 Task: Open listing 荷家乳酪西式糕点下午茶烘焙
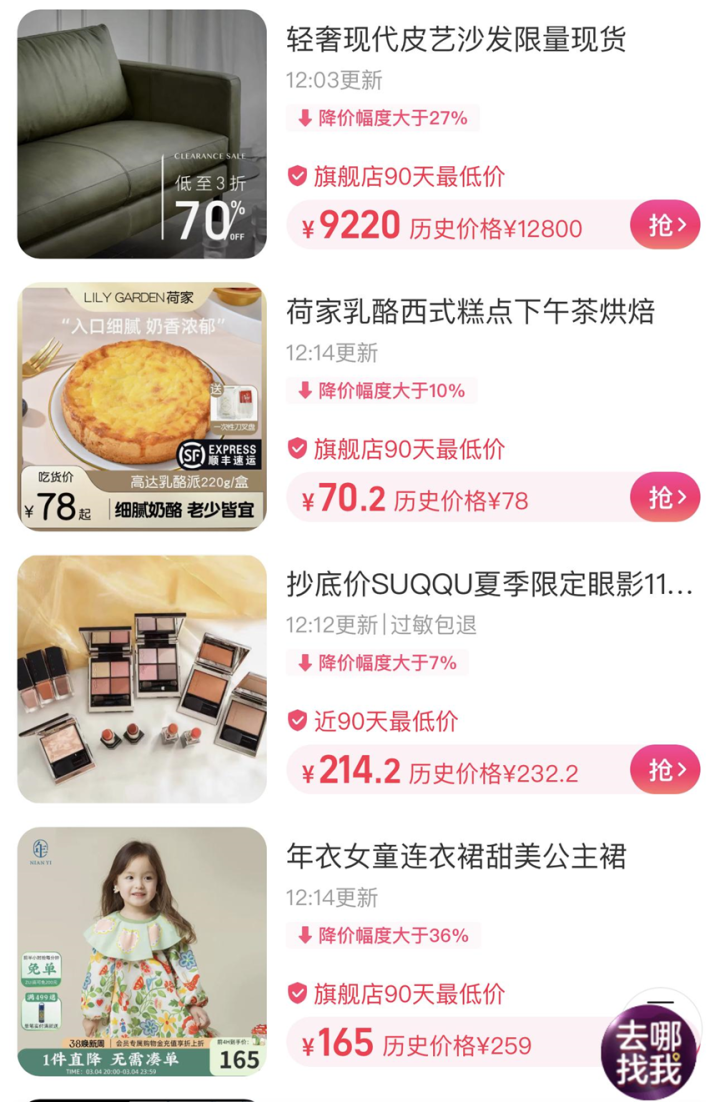[470, 312]
